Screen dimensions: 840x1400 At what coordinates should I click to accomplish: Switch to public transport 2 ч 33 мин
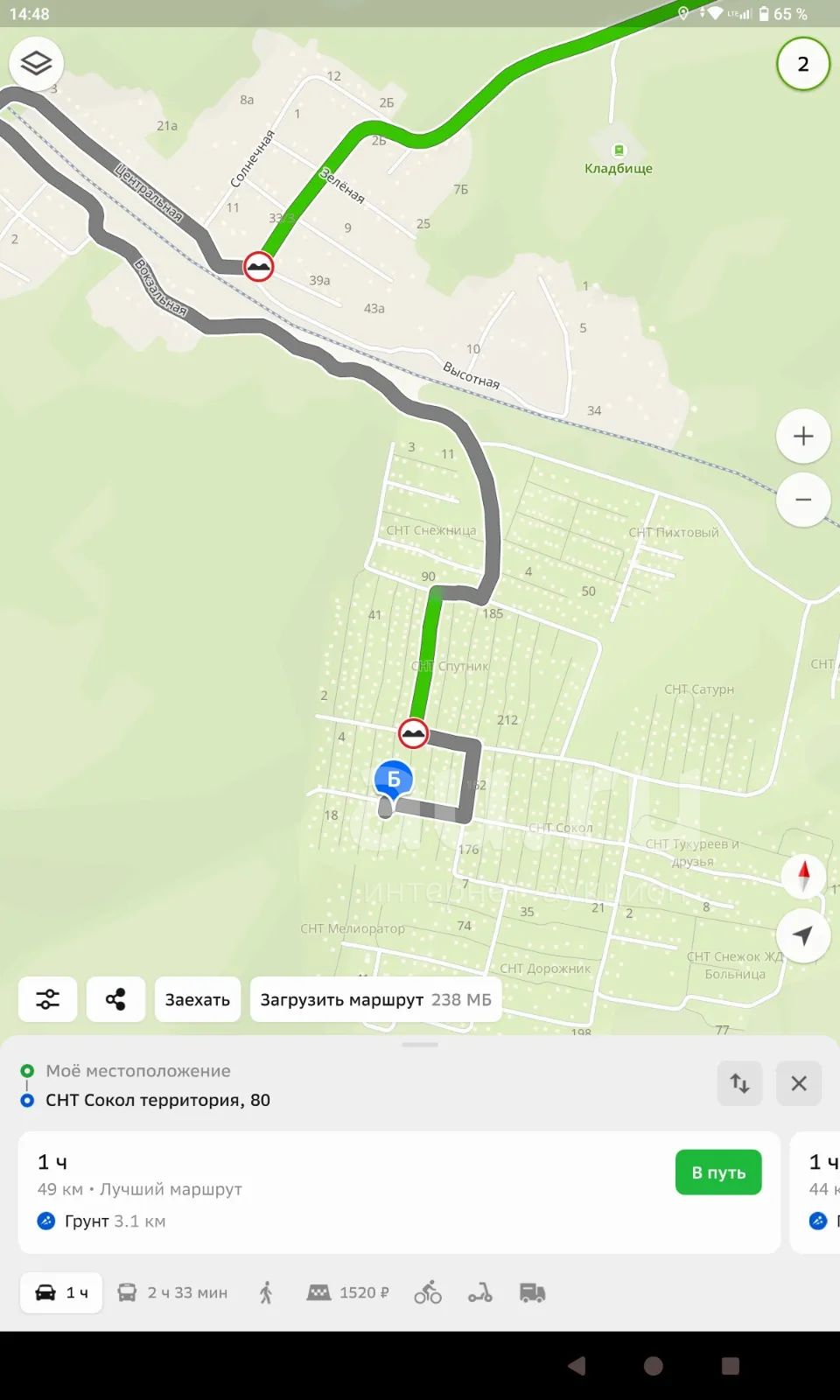pos(172,1292)
